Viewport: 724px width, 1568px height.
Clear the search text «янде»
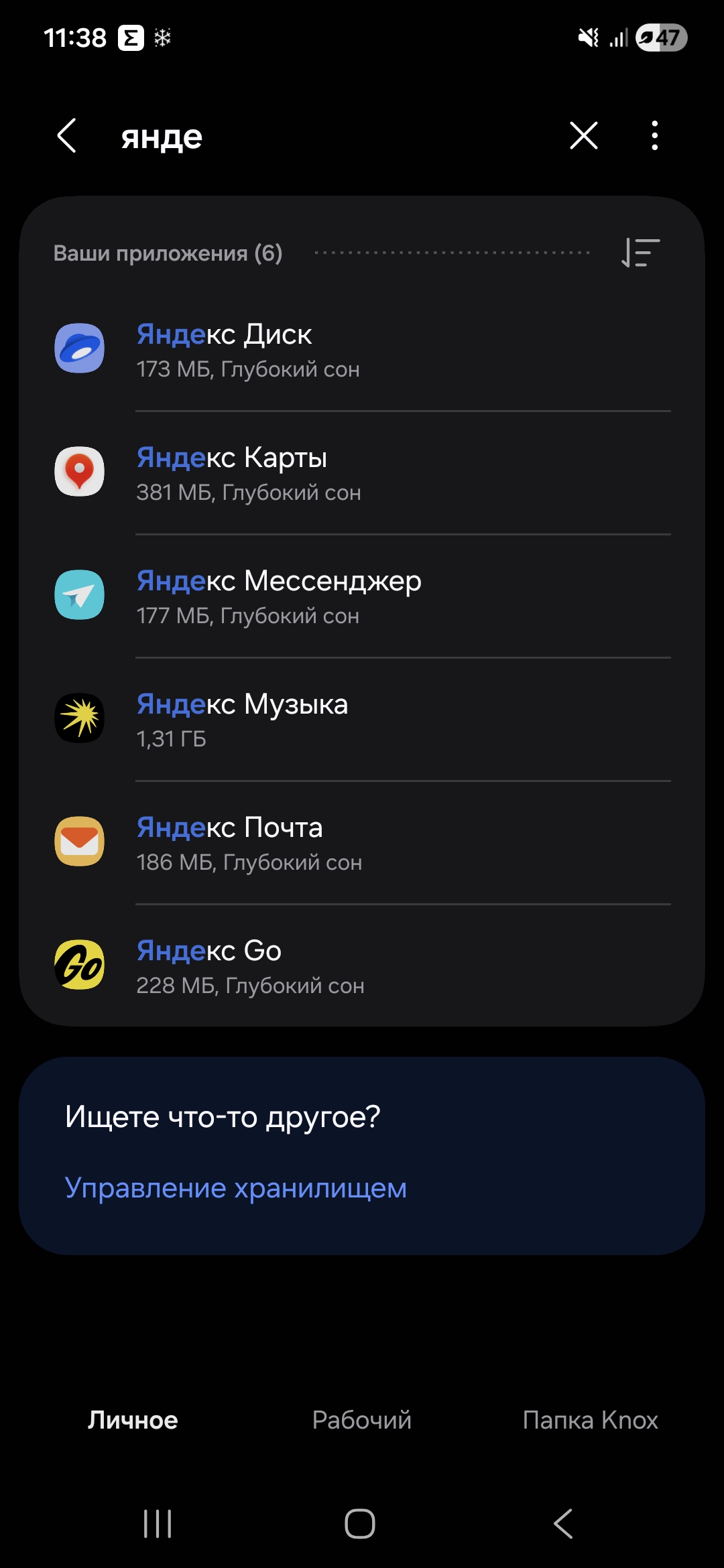583,136
